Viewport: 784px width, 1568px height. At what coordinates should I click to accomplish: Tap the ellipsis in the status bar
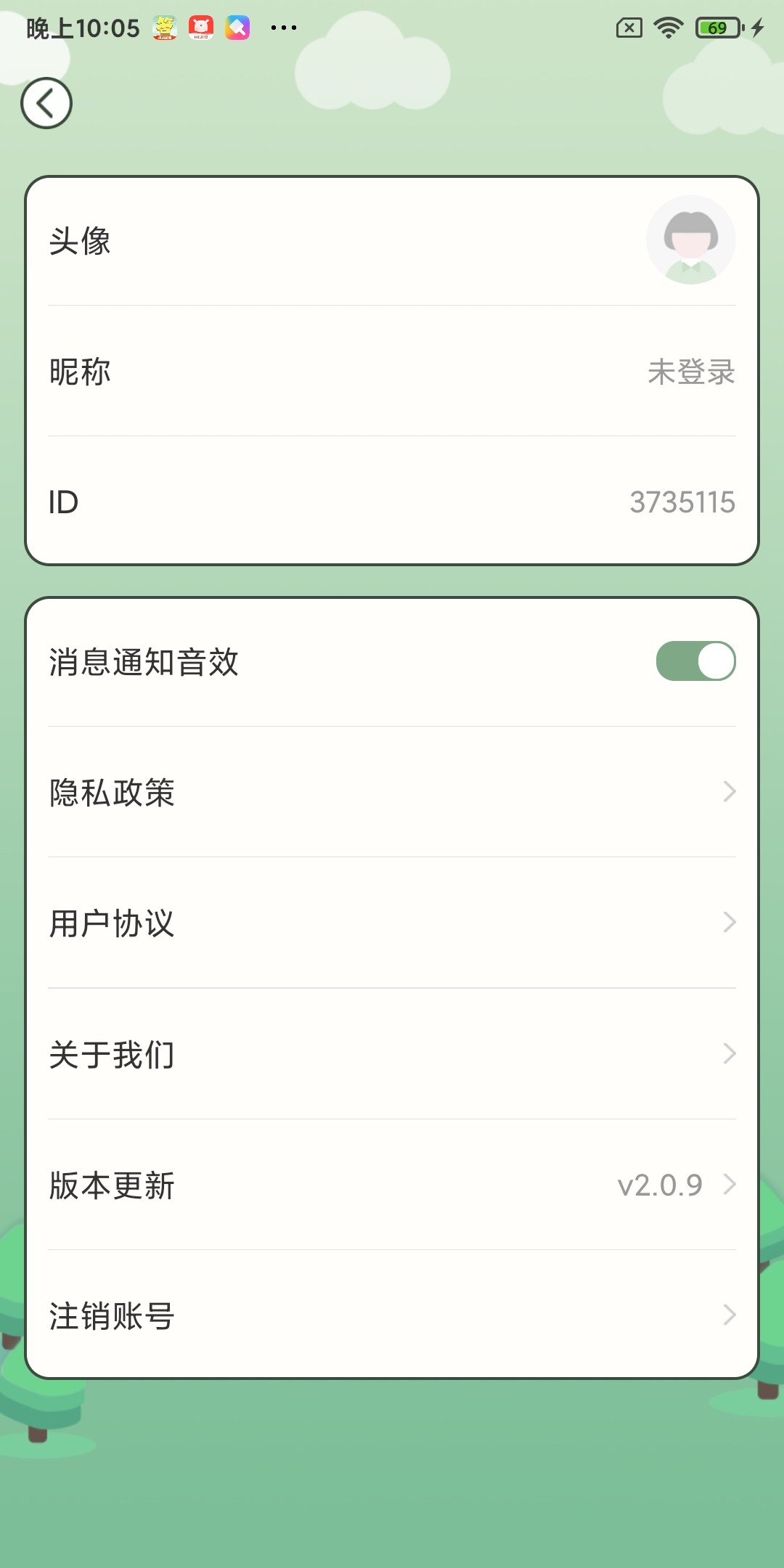pos(285,27)
